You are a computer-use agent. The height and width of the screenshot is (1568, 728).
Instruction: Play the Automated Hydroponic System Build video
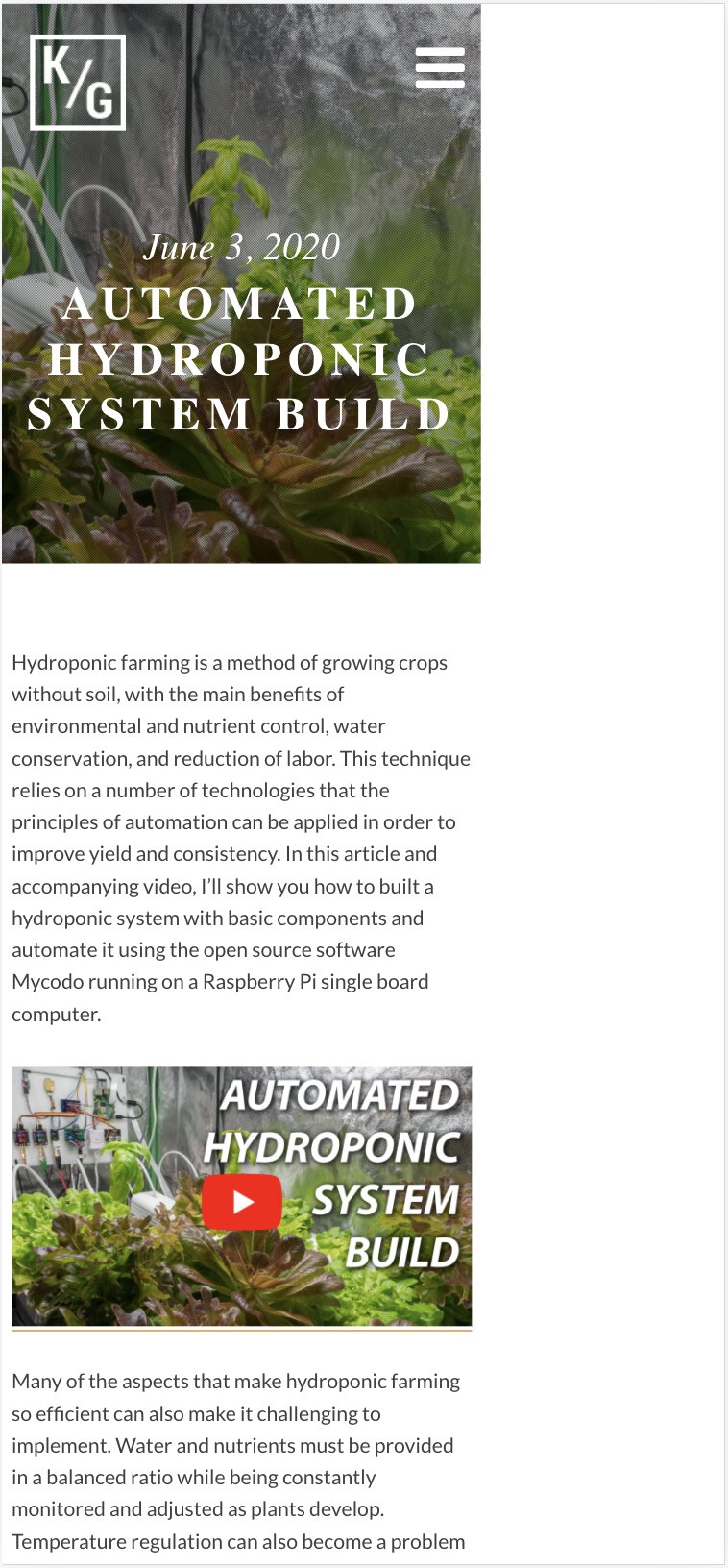coord(242,1201)
